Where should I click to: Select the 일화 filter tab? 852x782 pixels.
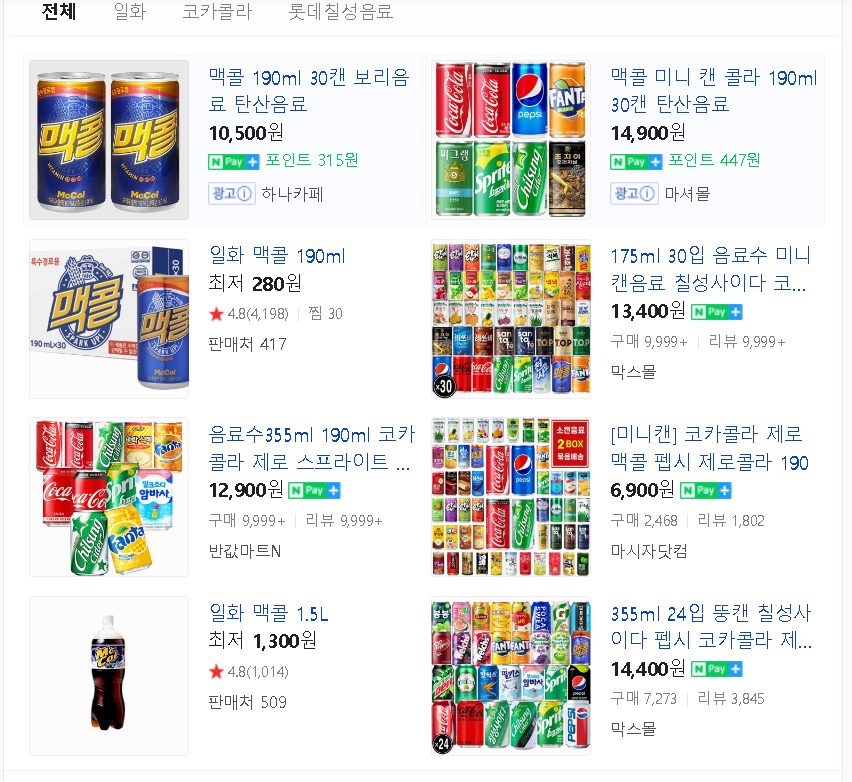coord(129,12)
